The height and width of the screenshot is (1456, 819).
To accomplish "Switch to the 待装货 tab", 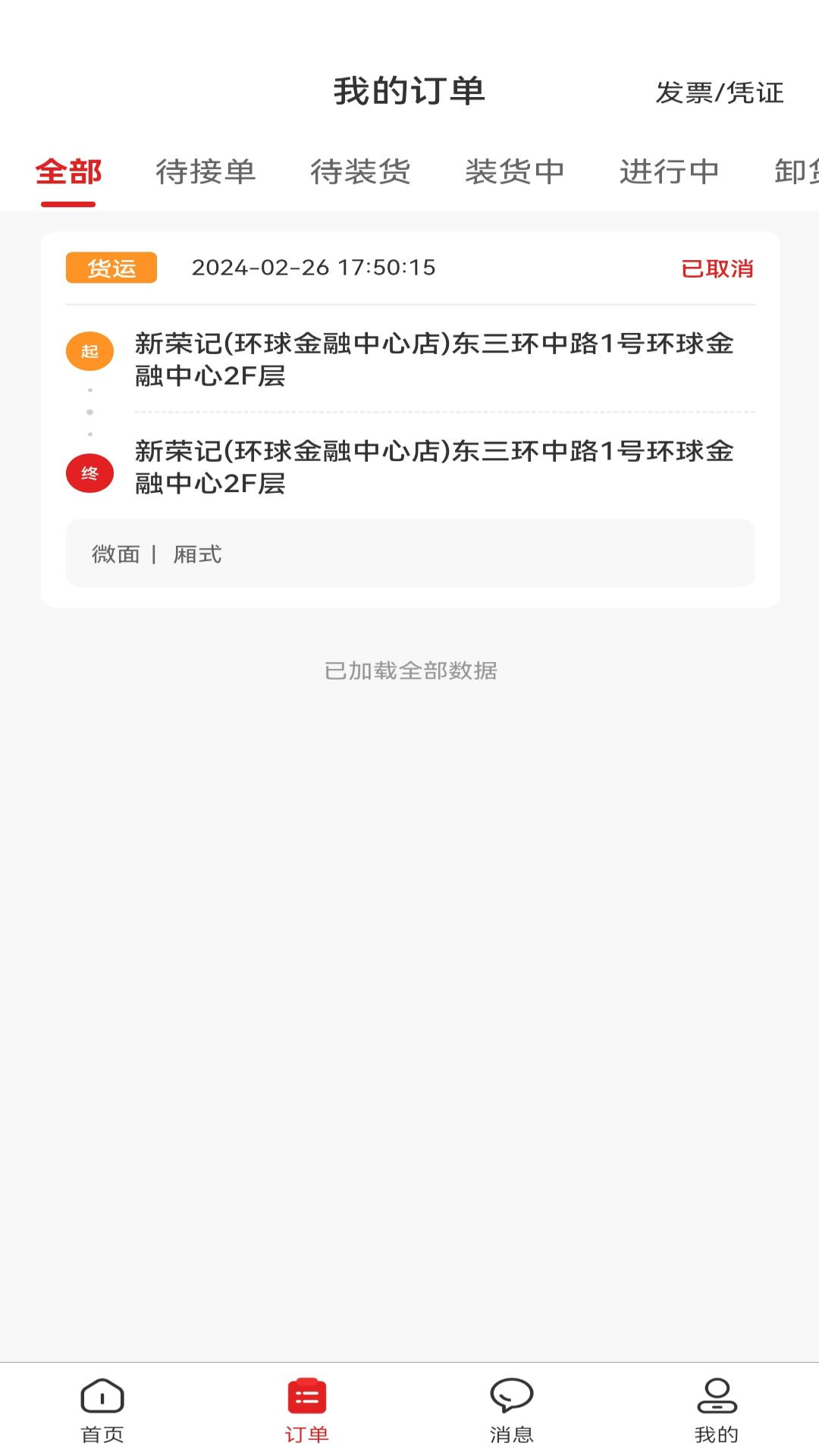I will pyautogui.click(x=360, y=172).
